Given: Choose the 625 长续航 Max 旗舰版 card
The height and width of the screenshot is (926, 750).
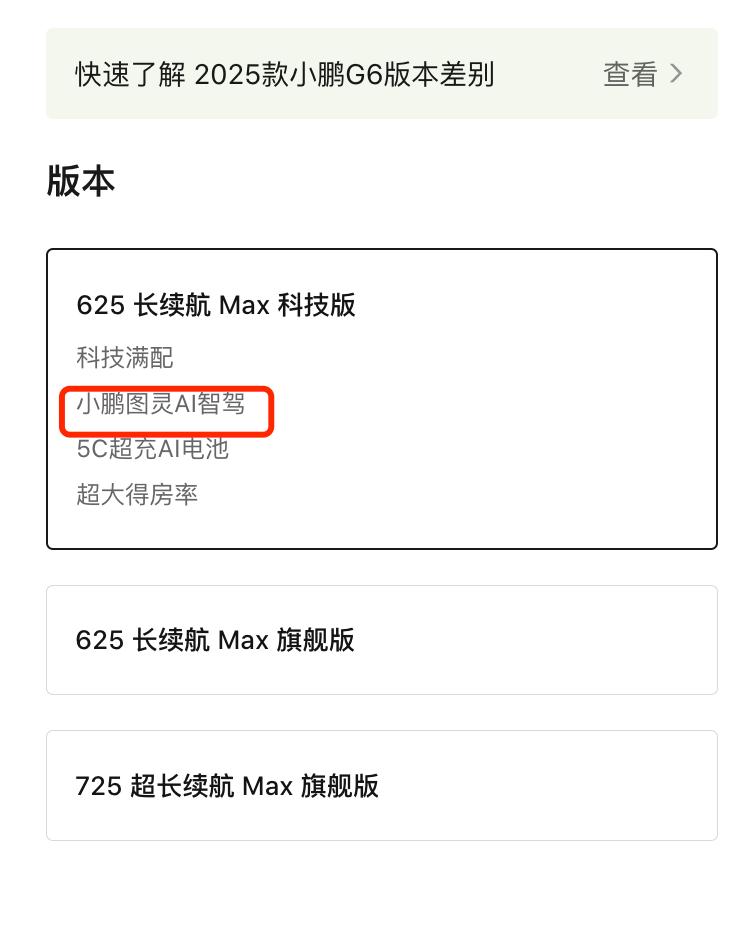Looking at the screenshot, I should 381,640.
